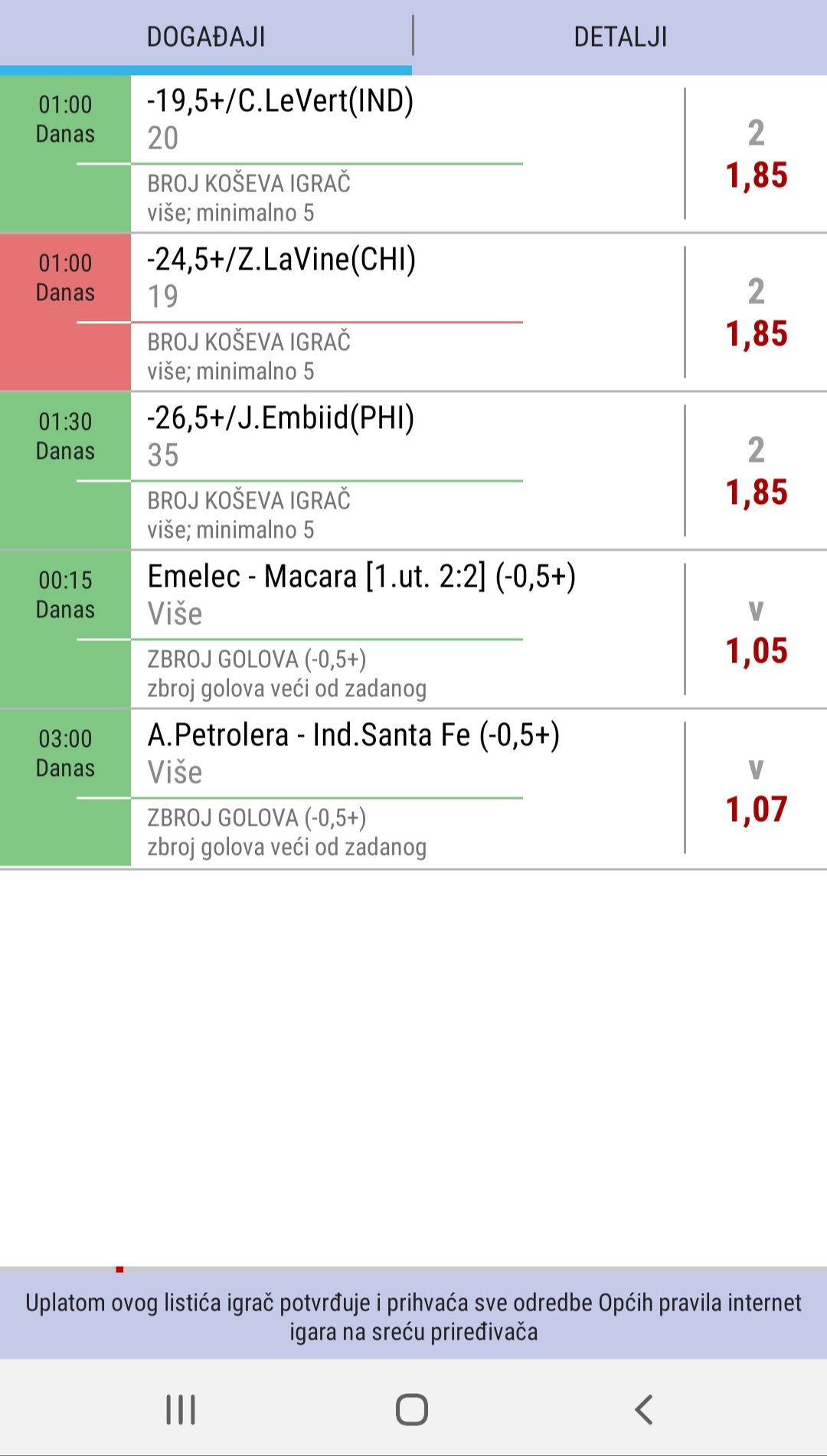The height and width of the screenshot is (1456, 827).
Task: Open the Emelec - Macara event
Action: (413, 630)
